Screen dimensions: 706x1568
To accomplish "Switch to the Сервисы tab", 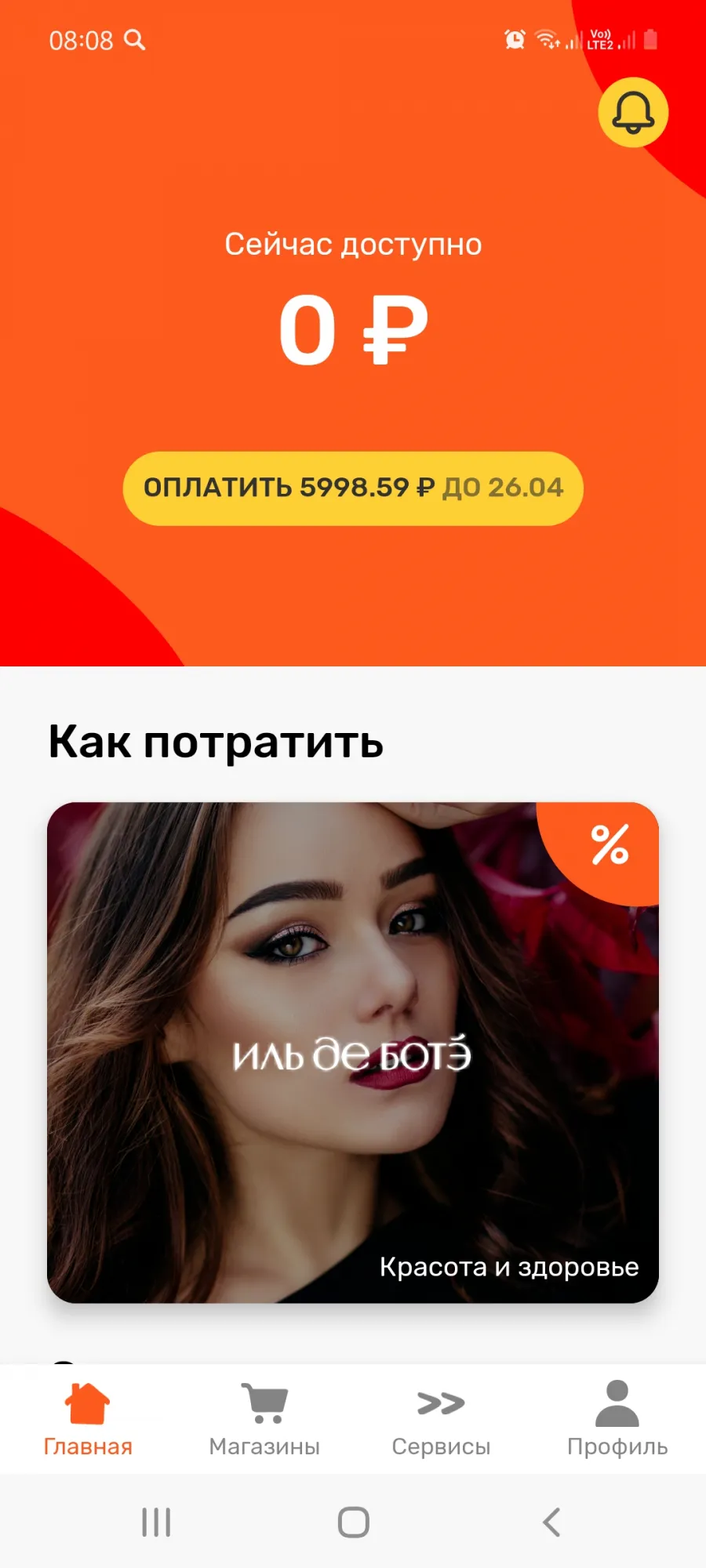I will pyautogui.click(x=441, y=1419).
